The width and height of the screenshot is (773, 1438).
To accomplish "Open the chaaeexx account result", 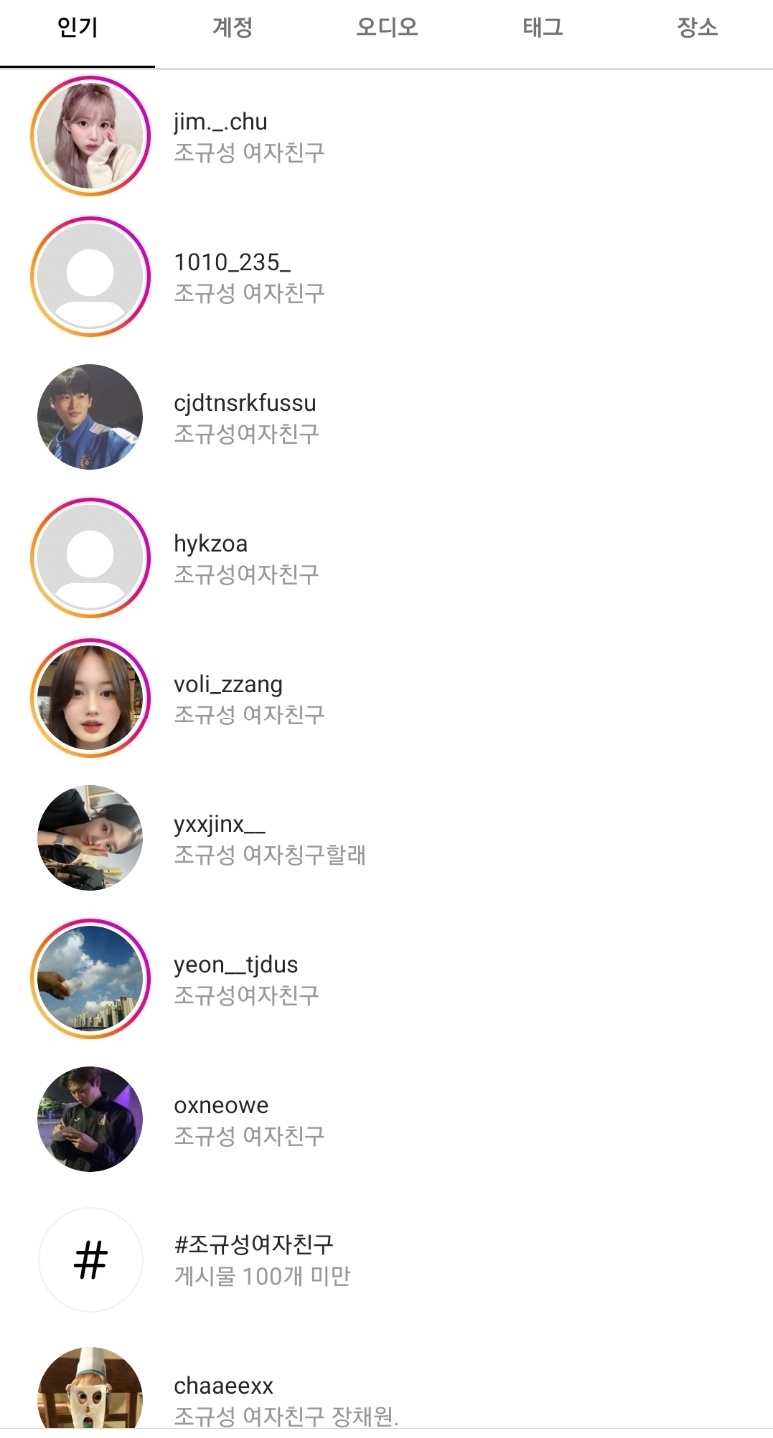I will [386, 1385].
